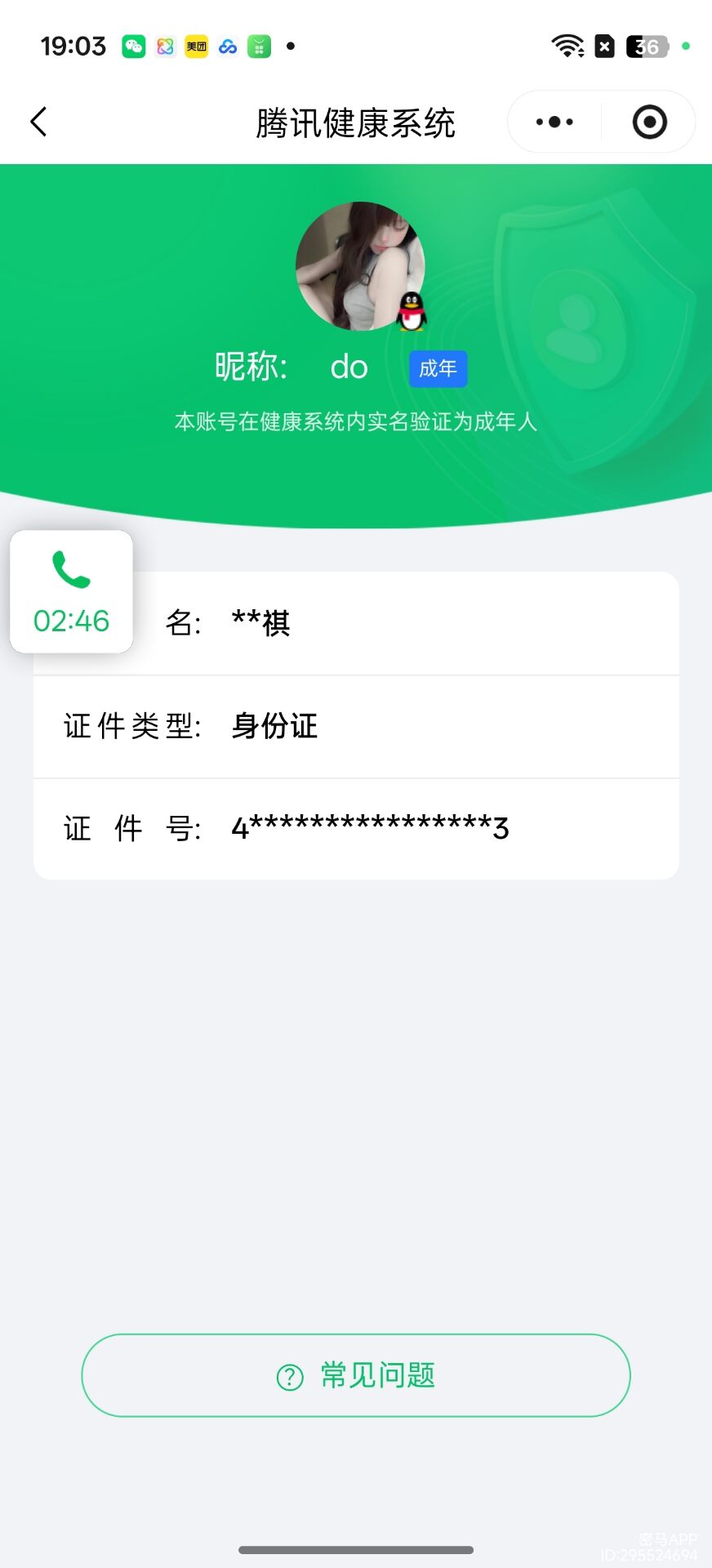Return to the ongoing call bubble

[x=71, y=592]
